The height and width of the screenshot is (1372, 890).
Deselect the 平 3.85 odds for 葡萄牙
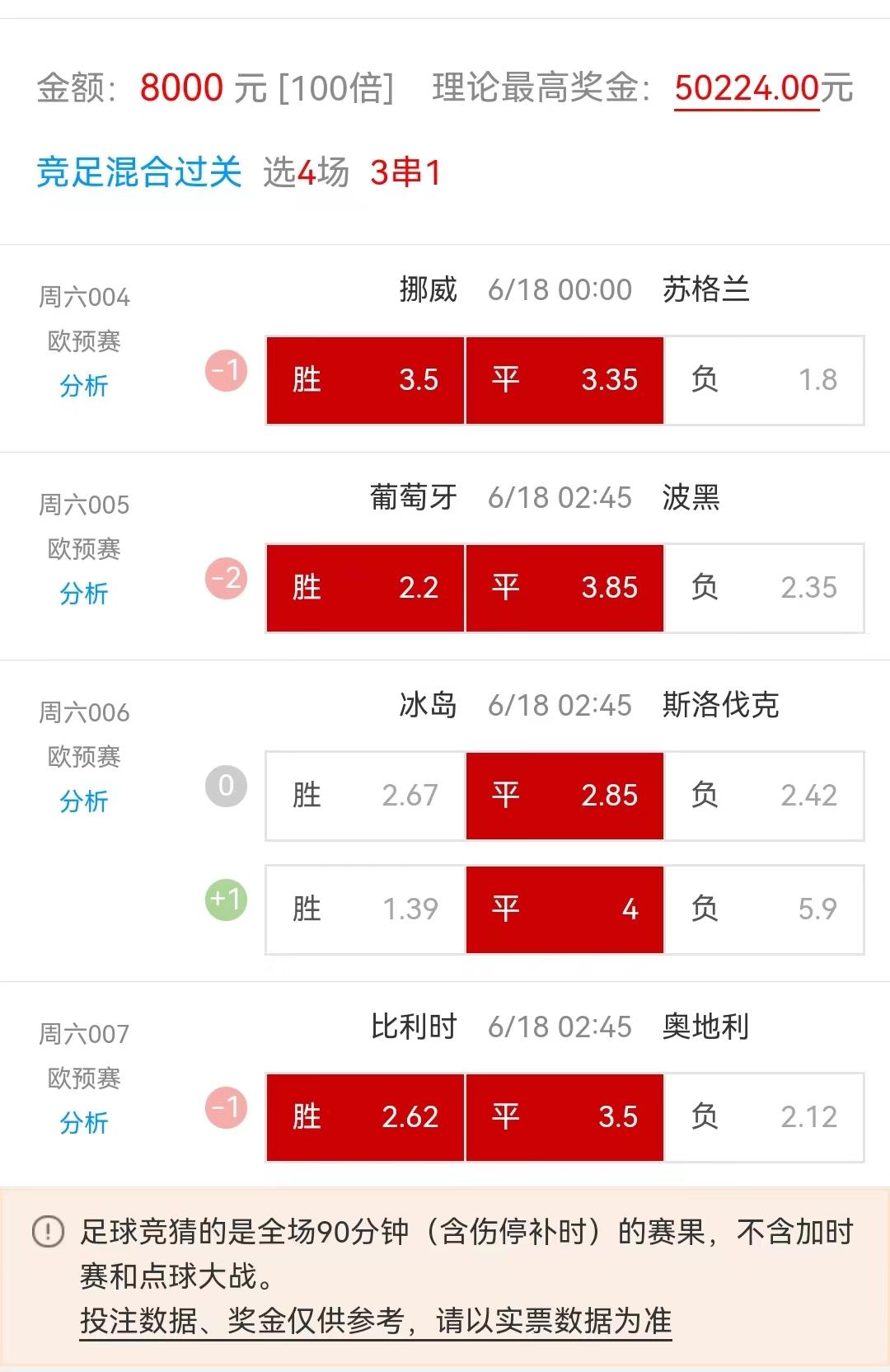tap(564, 588)
